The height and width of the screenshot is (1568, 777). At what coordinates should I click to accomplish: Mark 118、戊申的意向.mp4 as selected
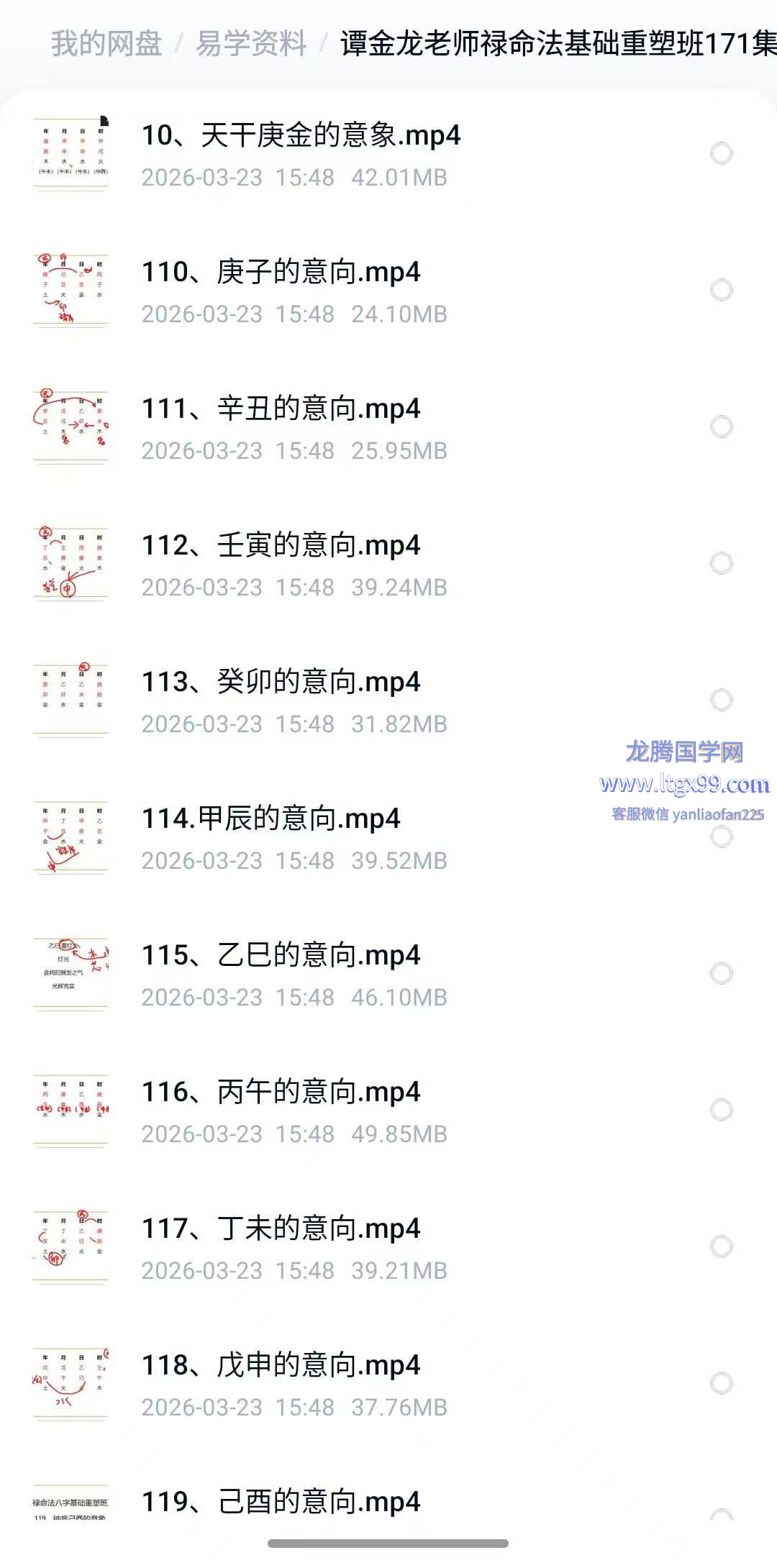point(721,1383)
